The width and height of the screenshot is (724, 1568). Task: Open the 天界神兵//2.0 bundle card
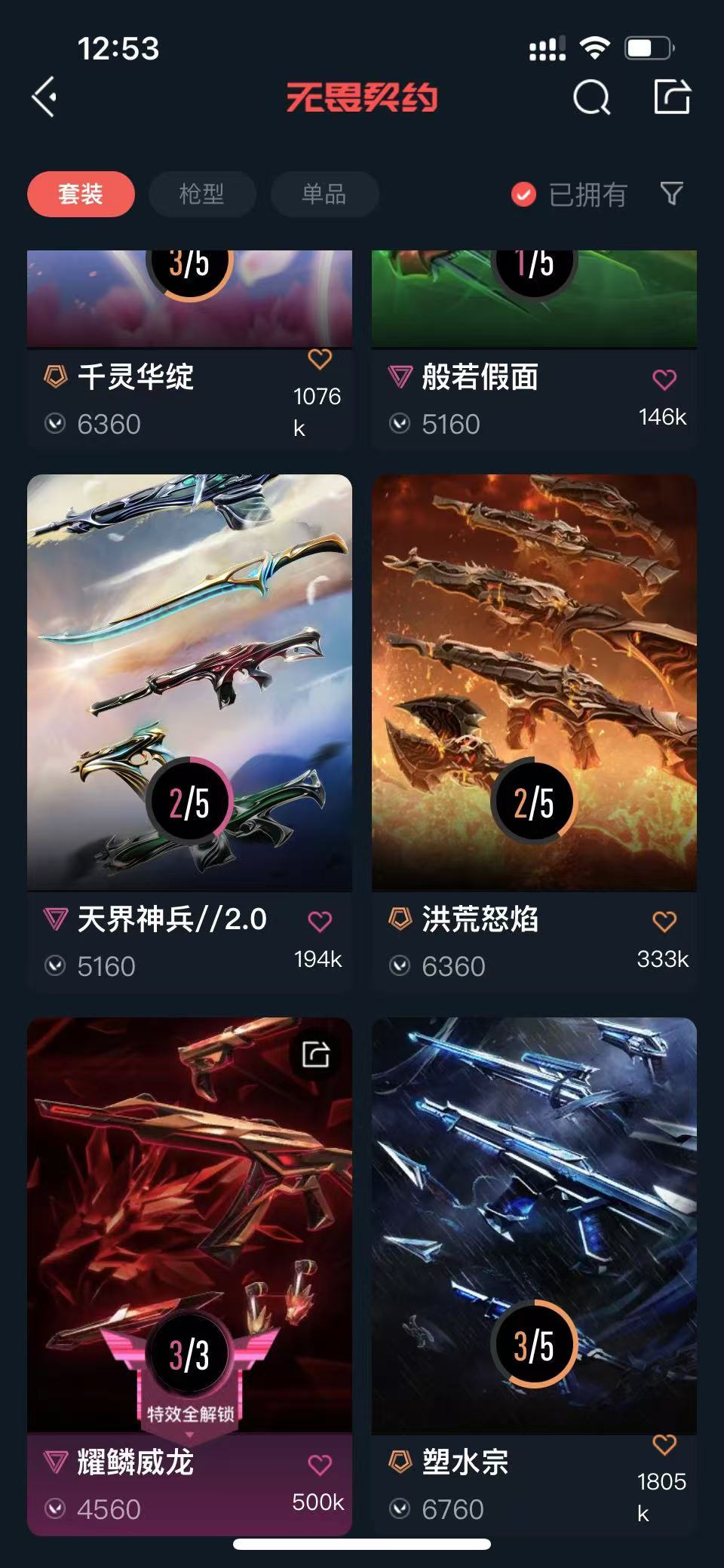pyautogui.click(x=189, y=683)
